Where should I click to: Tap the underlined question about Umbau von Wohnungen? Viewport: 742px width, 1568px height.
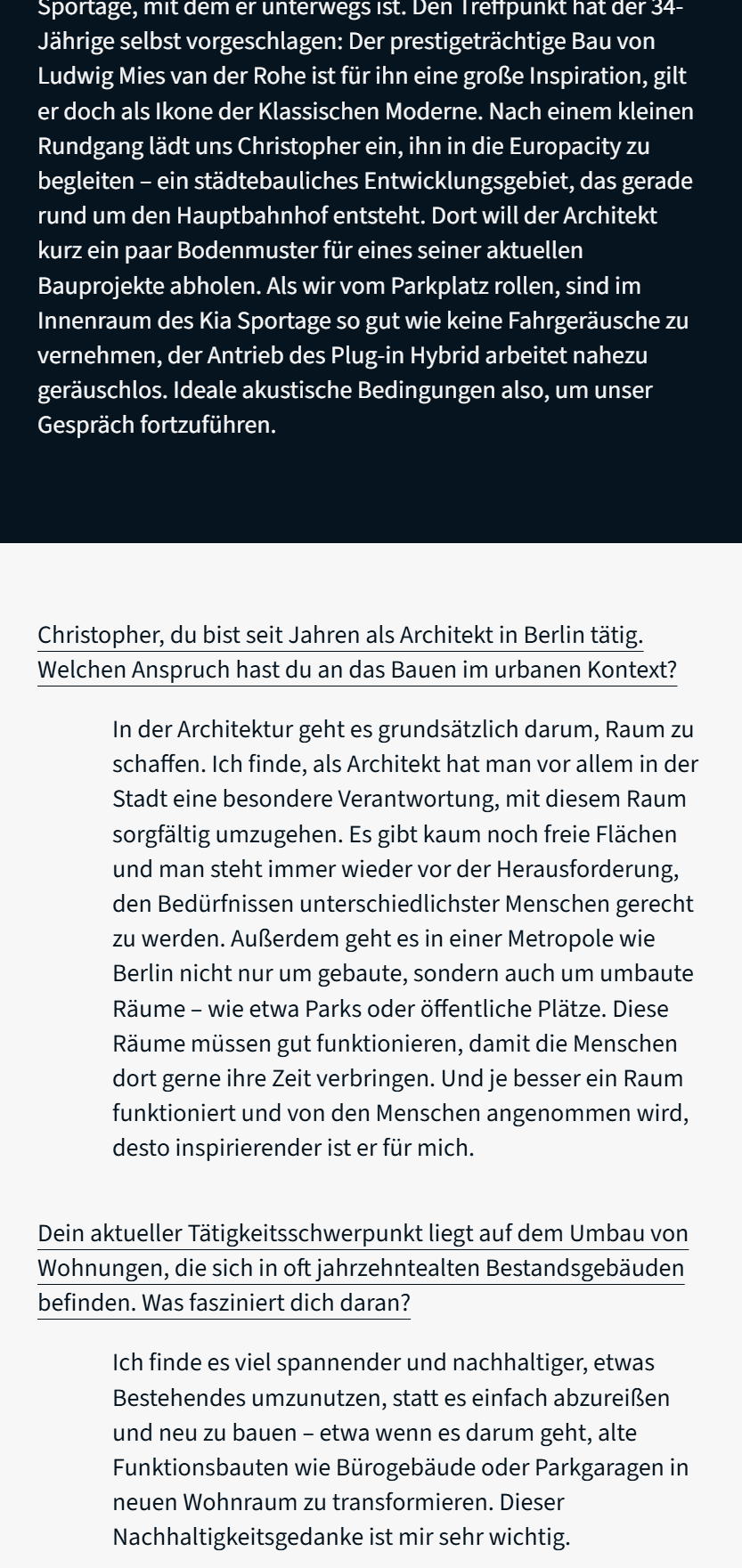click(362, 1268)
